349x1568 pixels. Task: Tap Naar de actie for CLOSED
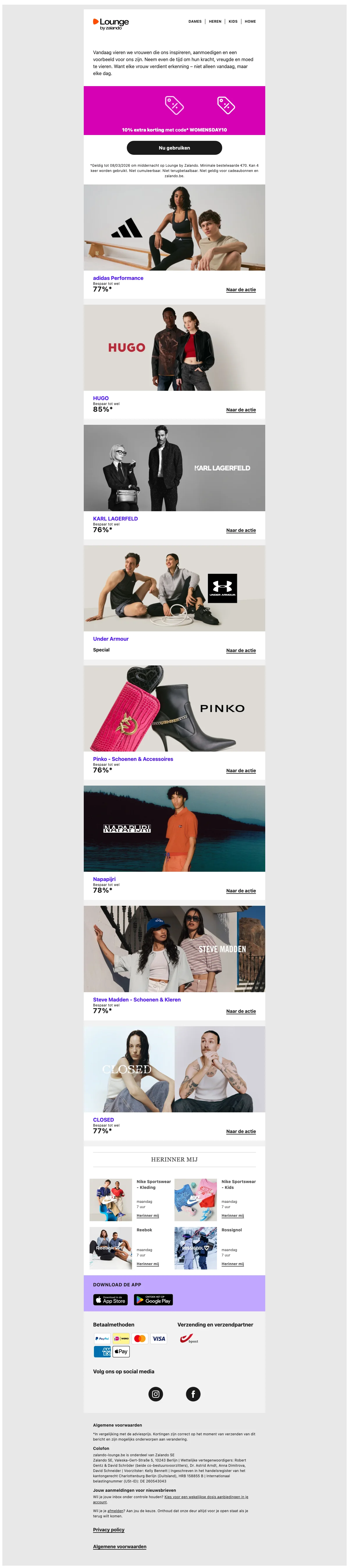[x=241, y=1132]
